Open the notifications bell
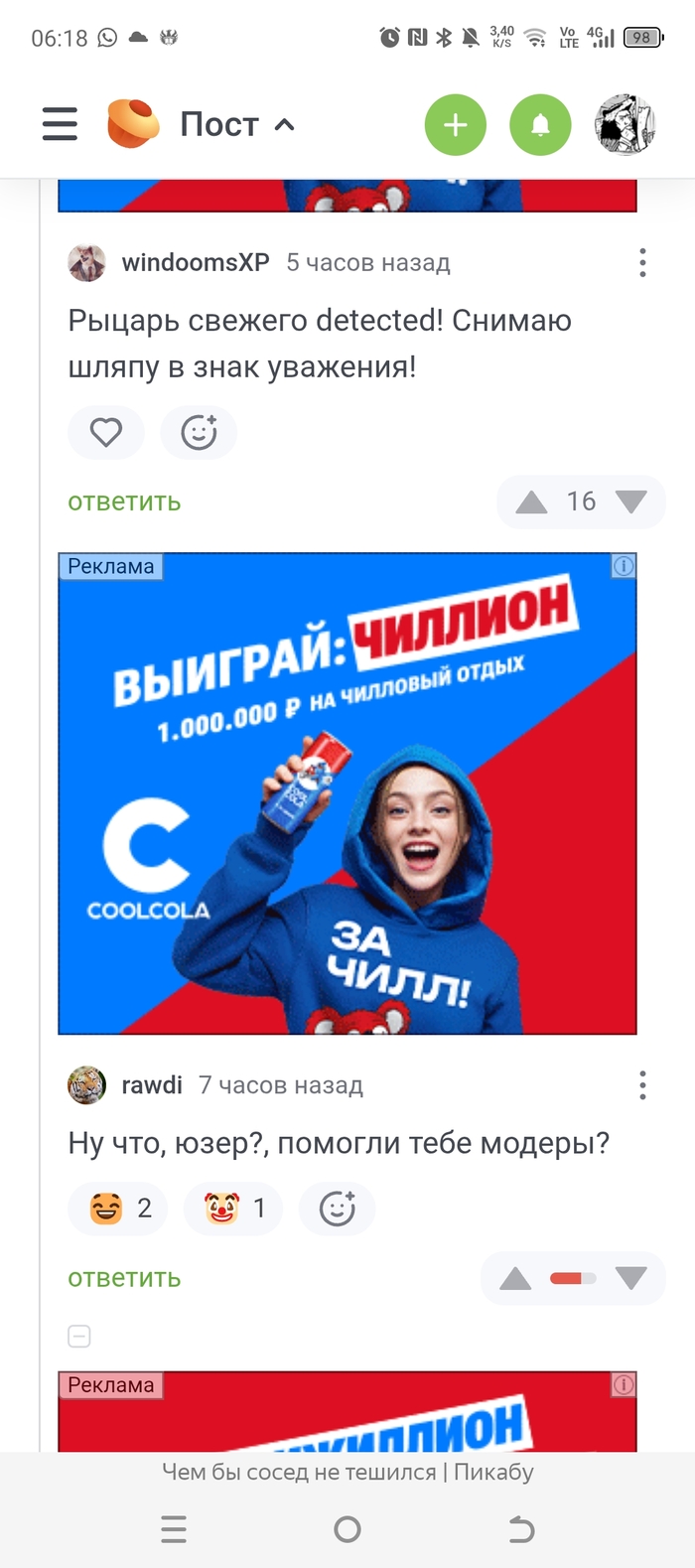The image size is (695, 1568). tap(540, 125)
